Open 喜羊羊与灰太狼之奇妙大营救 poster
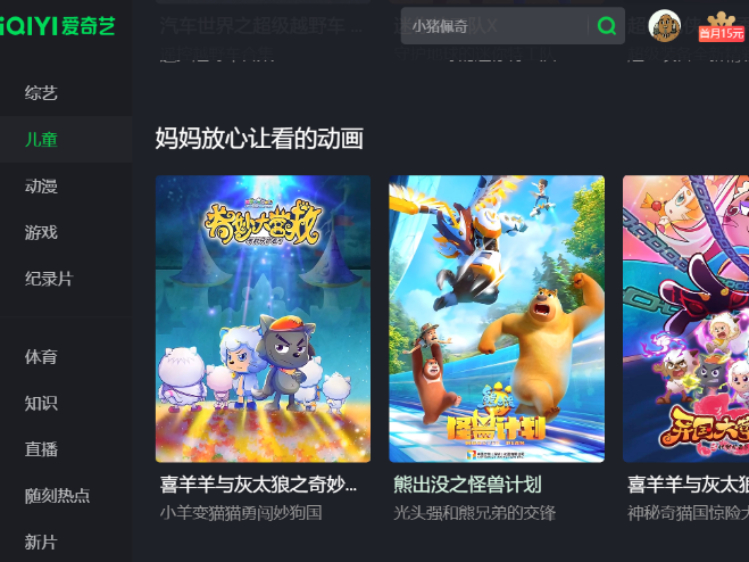 [x=263, y=319]
